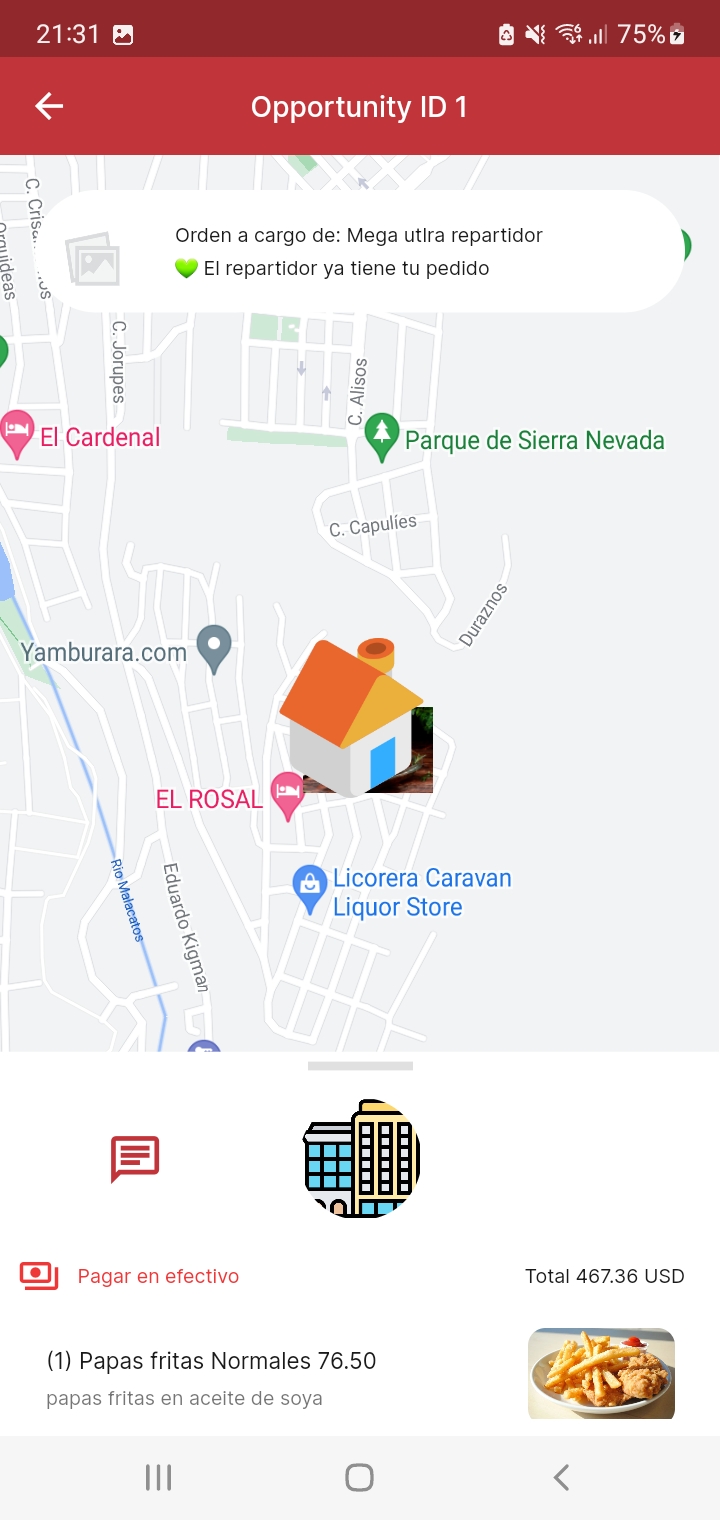Screen dimensions: 720x1520
Task: Tap the house marker on the map
Action: [352, 718]
